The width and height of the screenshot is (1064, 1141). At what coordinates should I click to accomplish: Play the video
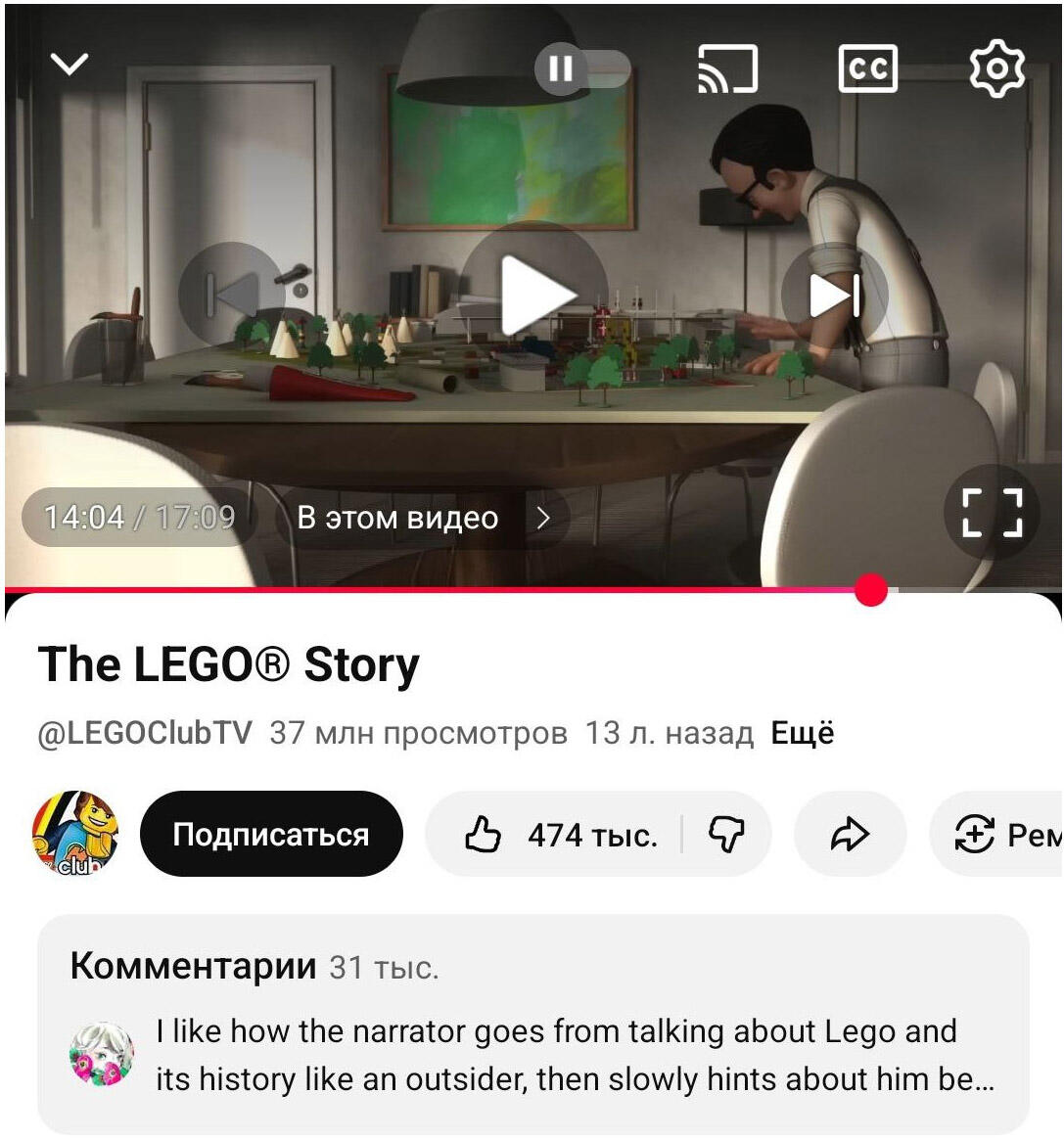(x=533, y=295)
